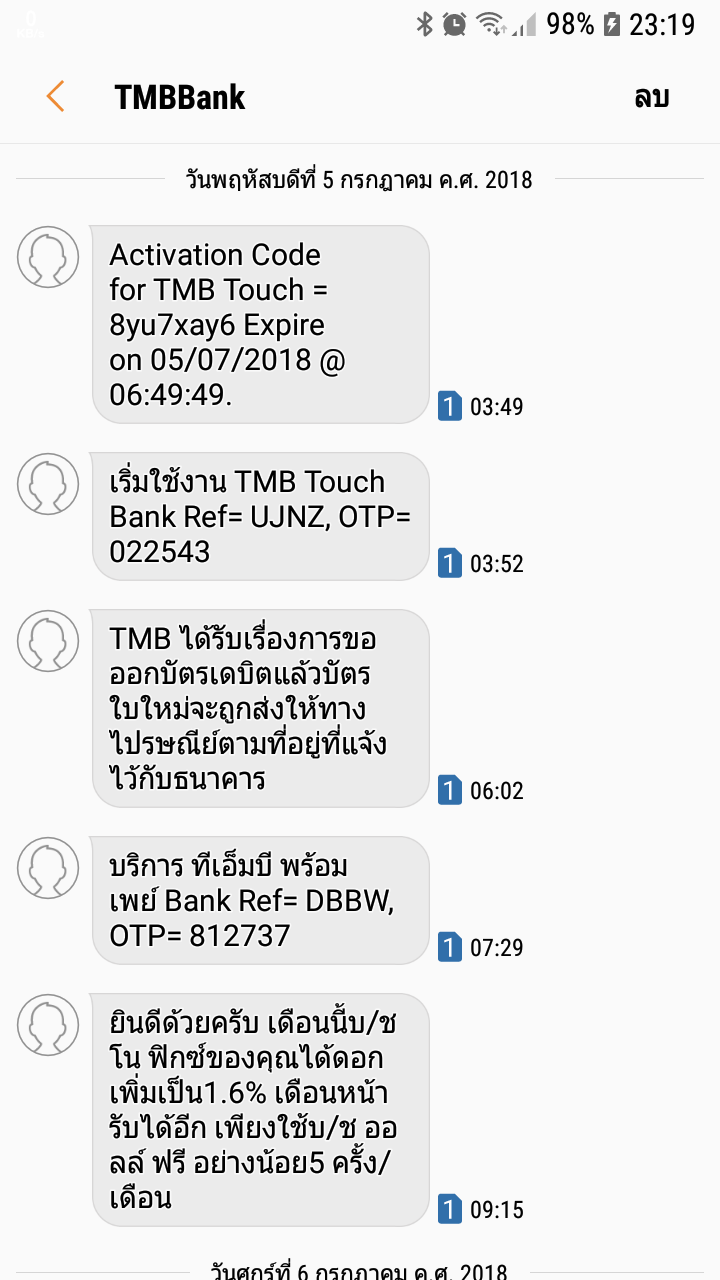Tap the avatar beside the Activation Code message
The width and height of the screenshot is (720, 1280).
pos(48,257)
